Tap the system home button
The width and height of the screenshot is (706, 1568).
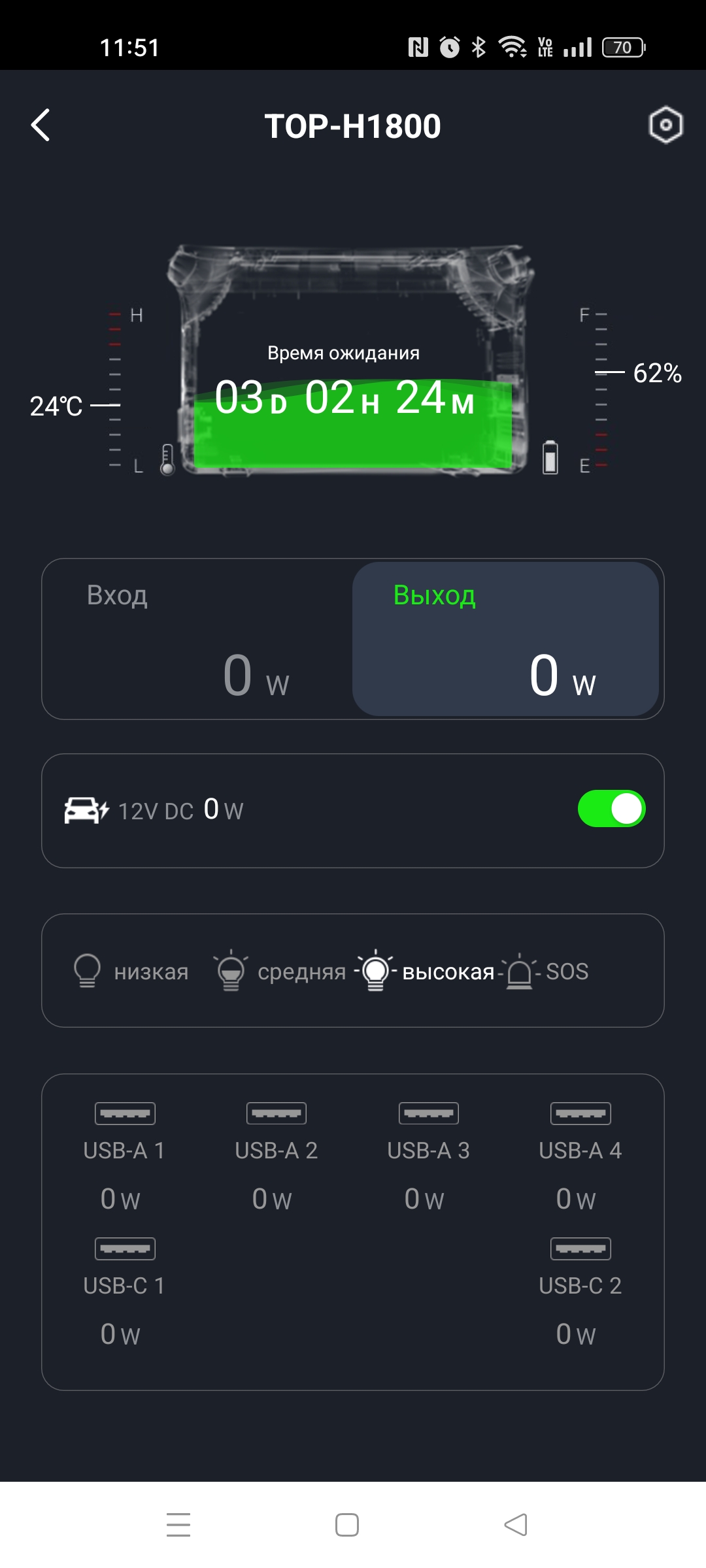(346, 1525)
